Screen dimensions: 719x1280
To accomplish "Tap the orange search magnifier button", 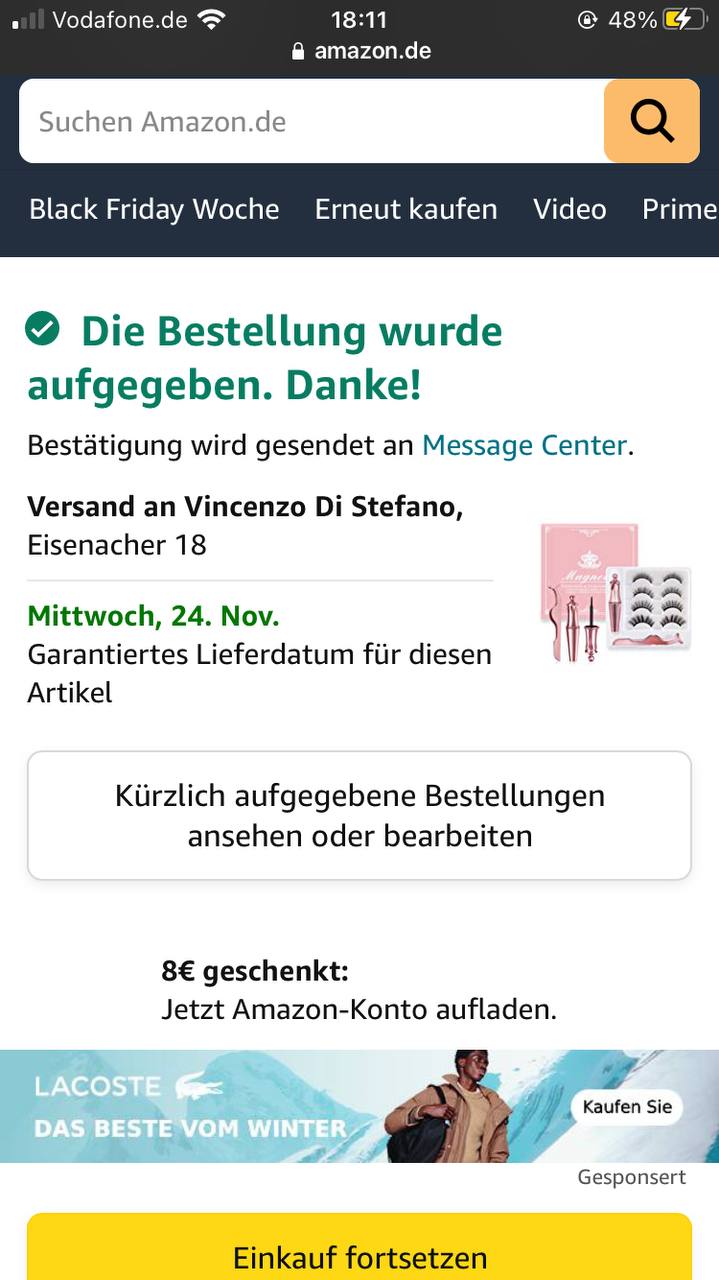I will (651, 122).
